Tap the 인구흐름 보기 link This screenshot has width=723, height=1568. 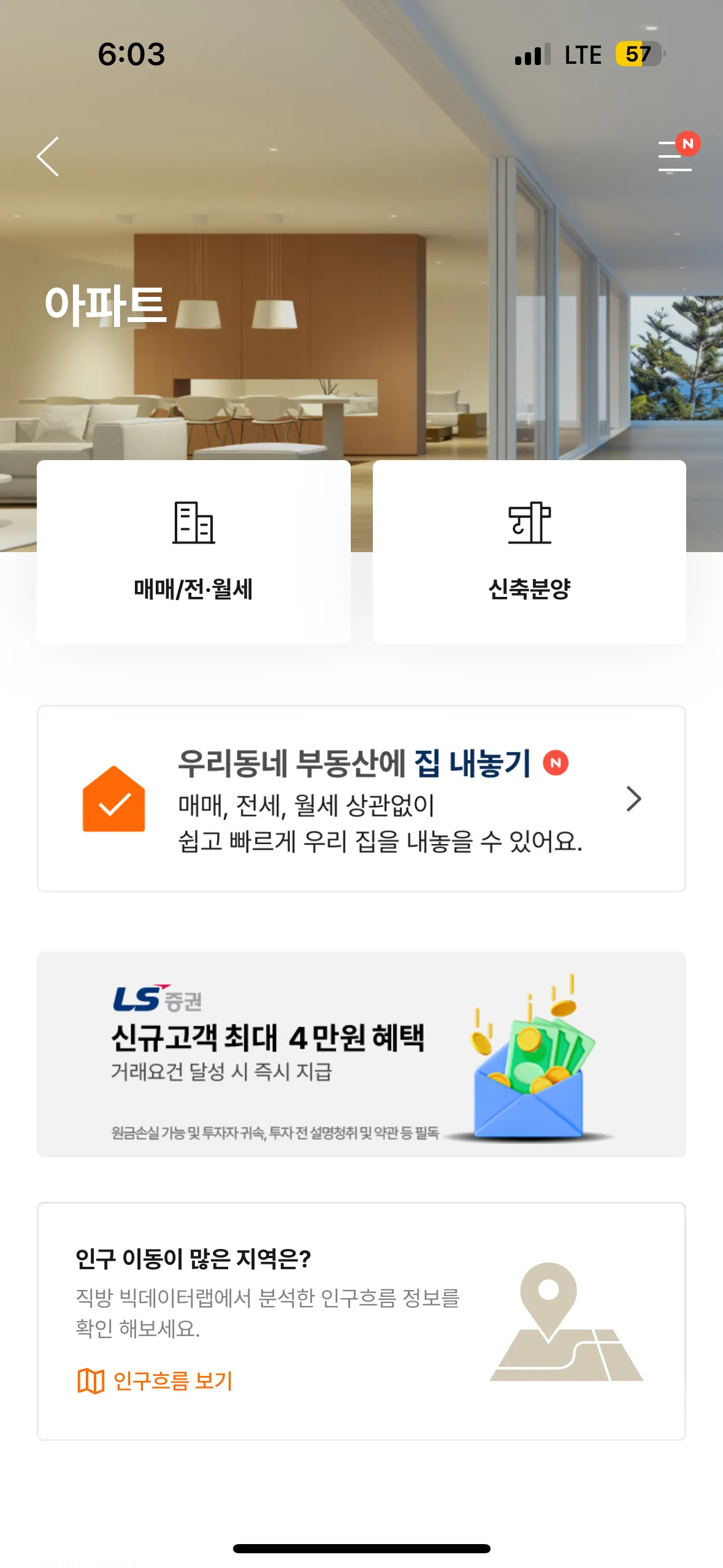point(155,1381)
